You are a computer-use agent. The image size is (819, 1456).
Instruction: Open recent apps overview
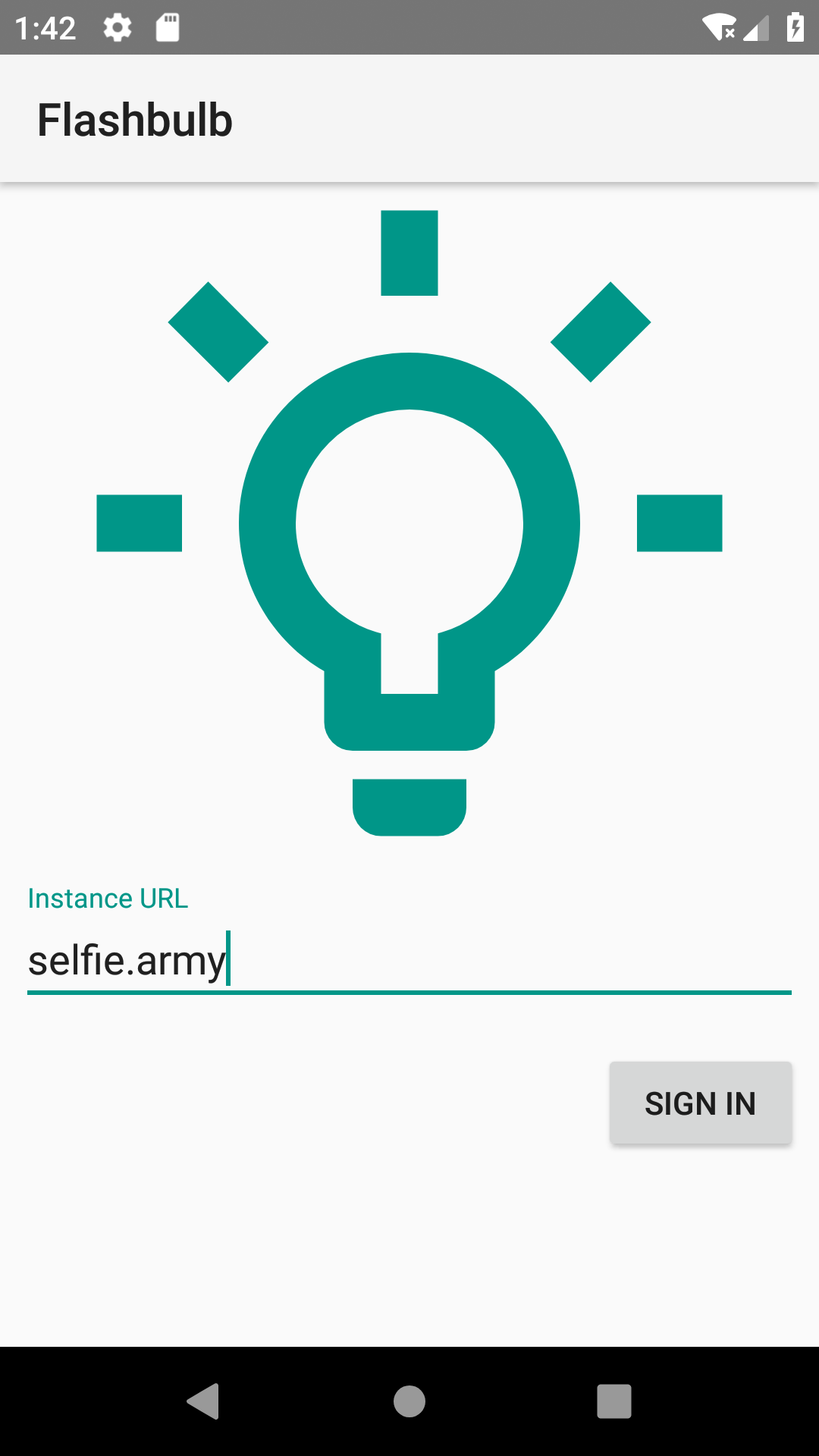point(614,1401)
